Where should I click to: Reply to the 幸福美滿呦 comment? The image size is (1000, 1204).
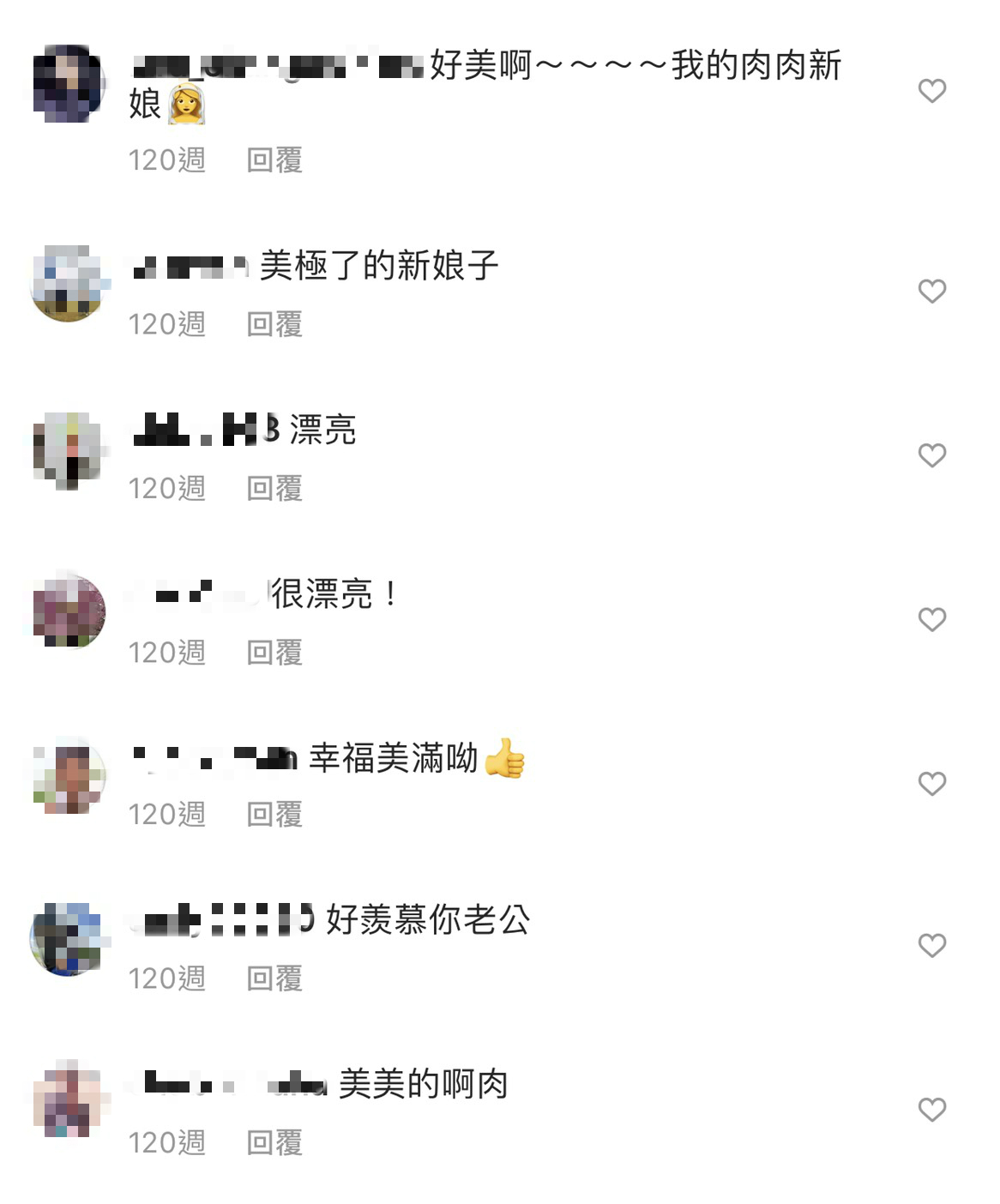(274, 815)
